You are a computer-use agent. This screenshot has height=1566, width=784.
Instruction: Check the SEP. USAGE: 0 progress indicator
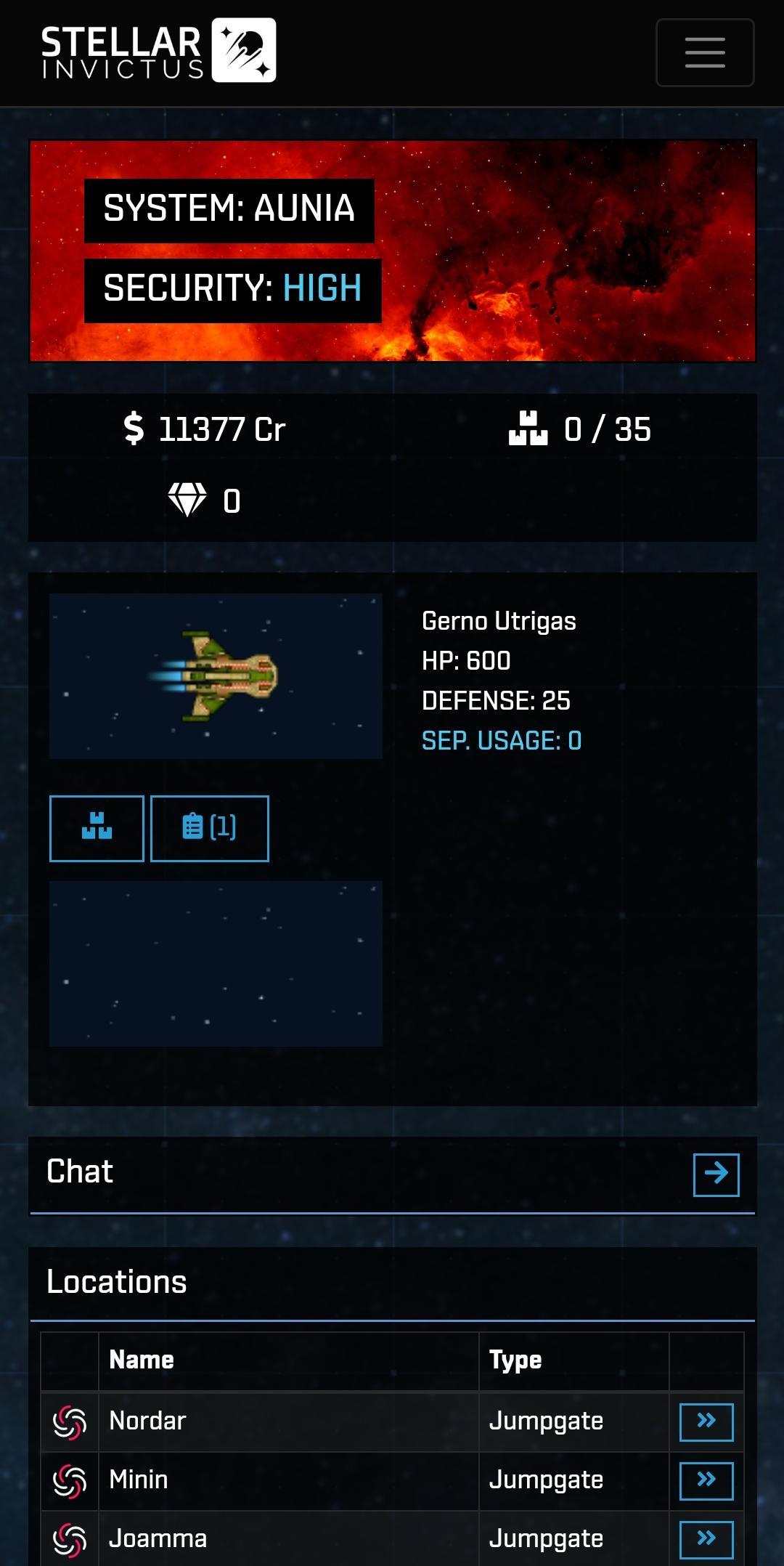501,740
